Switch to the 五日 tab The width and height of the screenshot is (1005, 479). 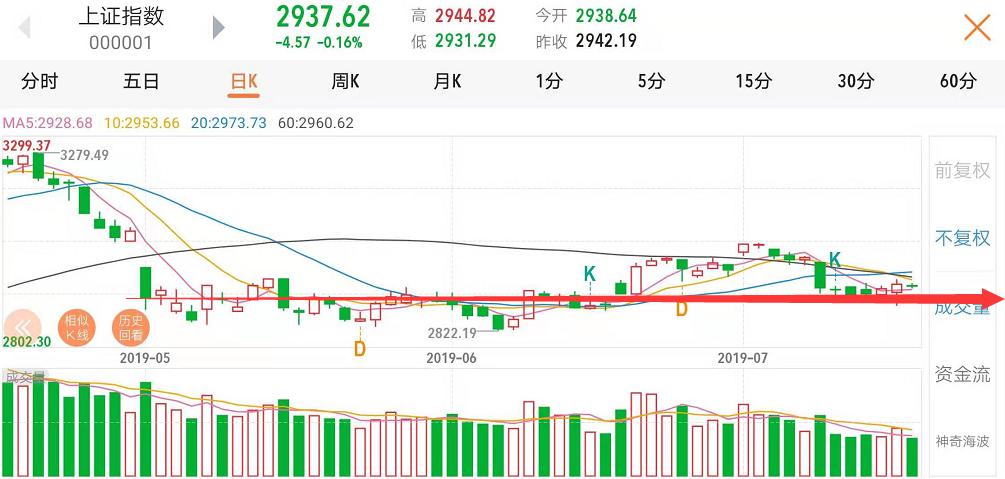point(141,82)
